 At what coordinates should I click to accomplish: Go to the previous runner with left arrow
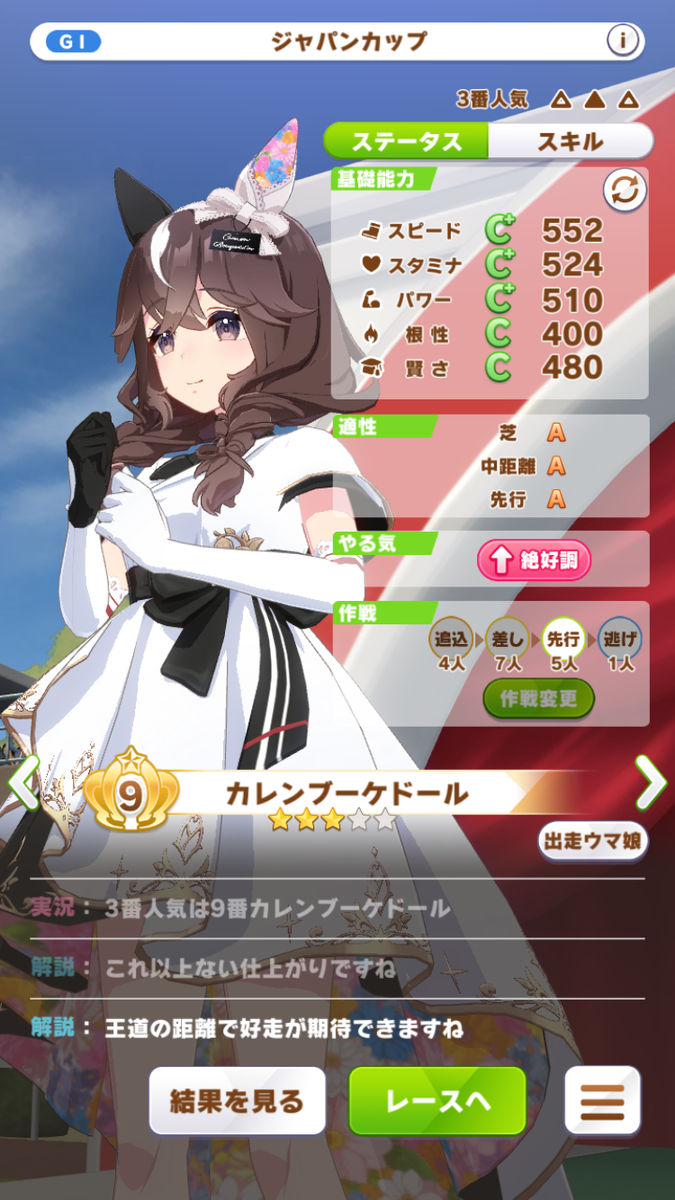pos(22,783)
